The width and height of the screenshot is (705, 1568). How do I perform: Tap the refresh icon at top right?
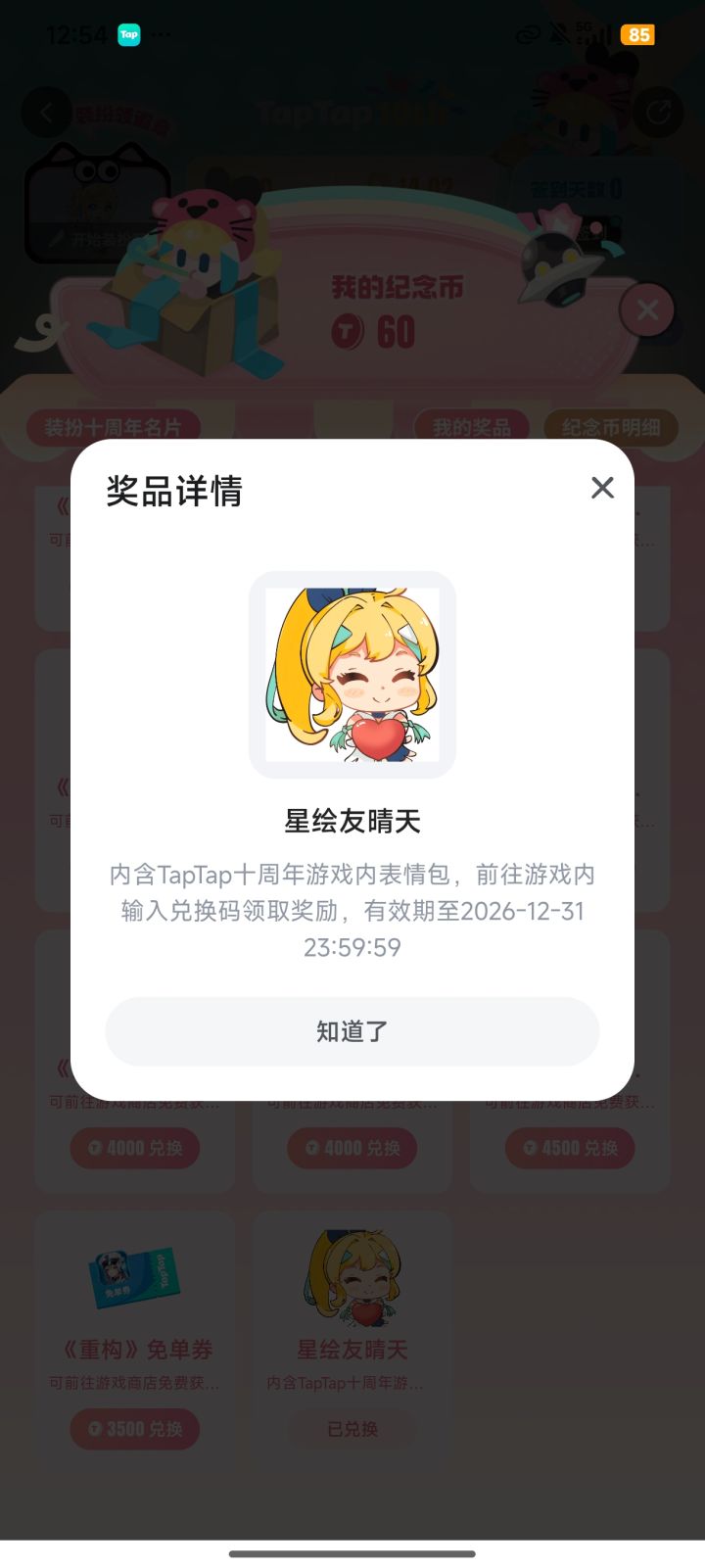[x=657, y=112]
